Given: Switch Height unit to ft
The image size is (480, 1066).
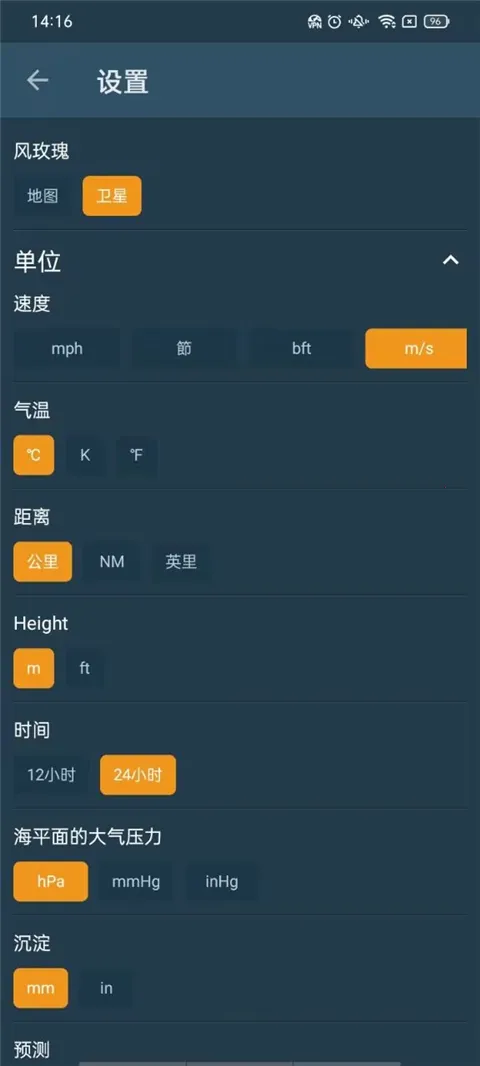Looking at the screenshot, I should [x=84, y=669].
